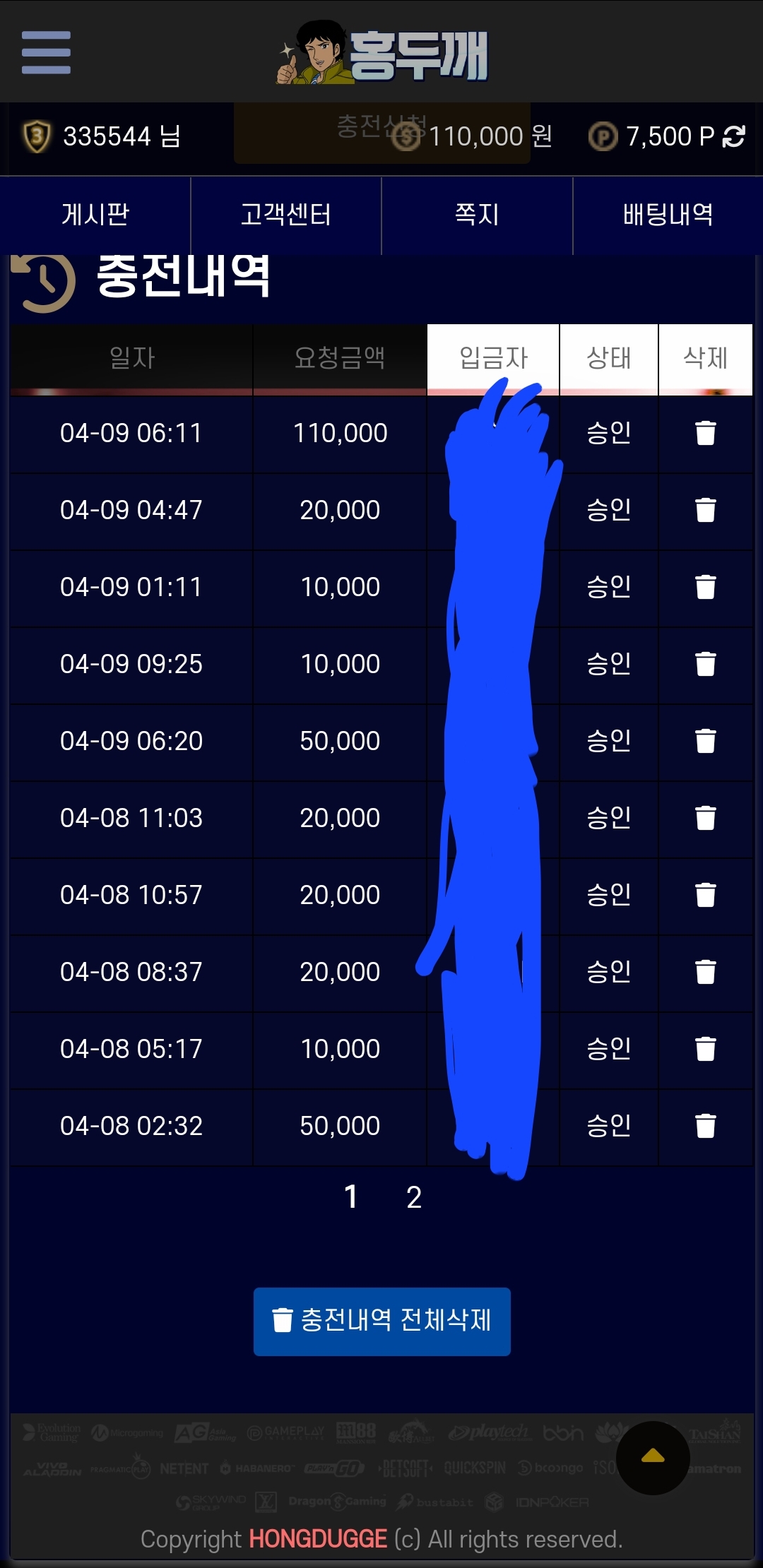Trash the 04-08 08:37 entry
763x1568 pixels.
pos(706,972)
